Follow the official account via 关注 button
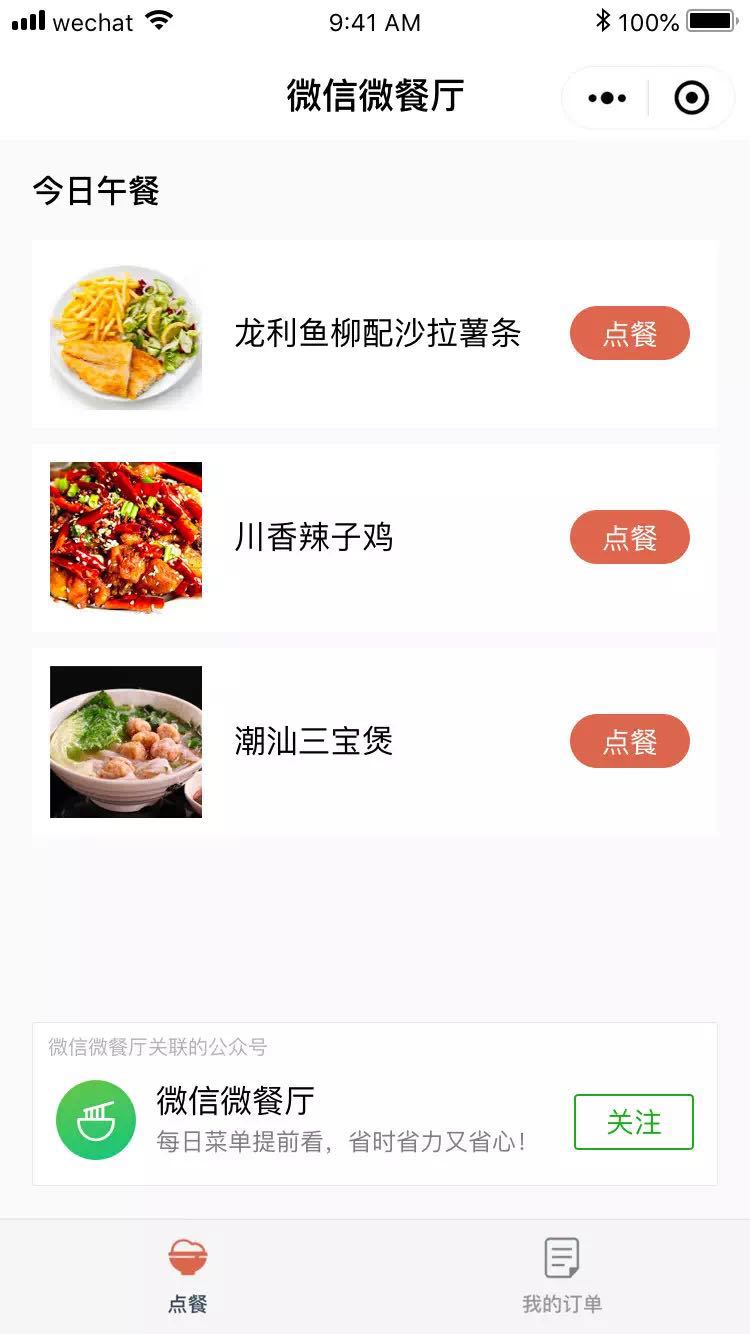750x1334 pixels. [x=633, y=1122]
